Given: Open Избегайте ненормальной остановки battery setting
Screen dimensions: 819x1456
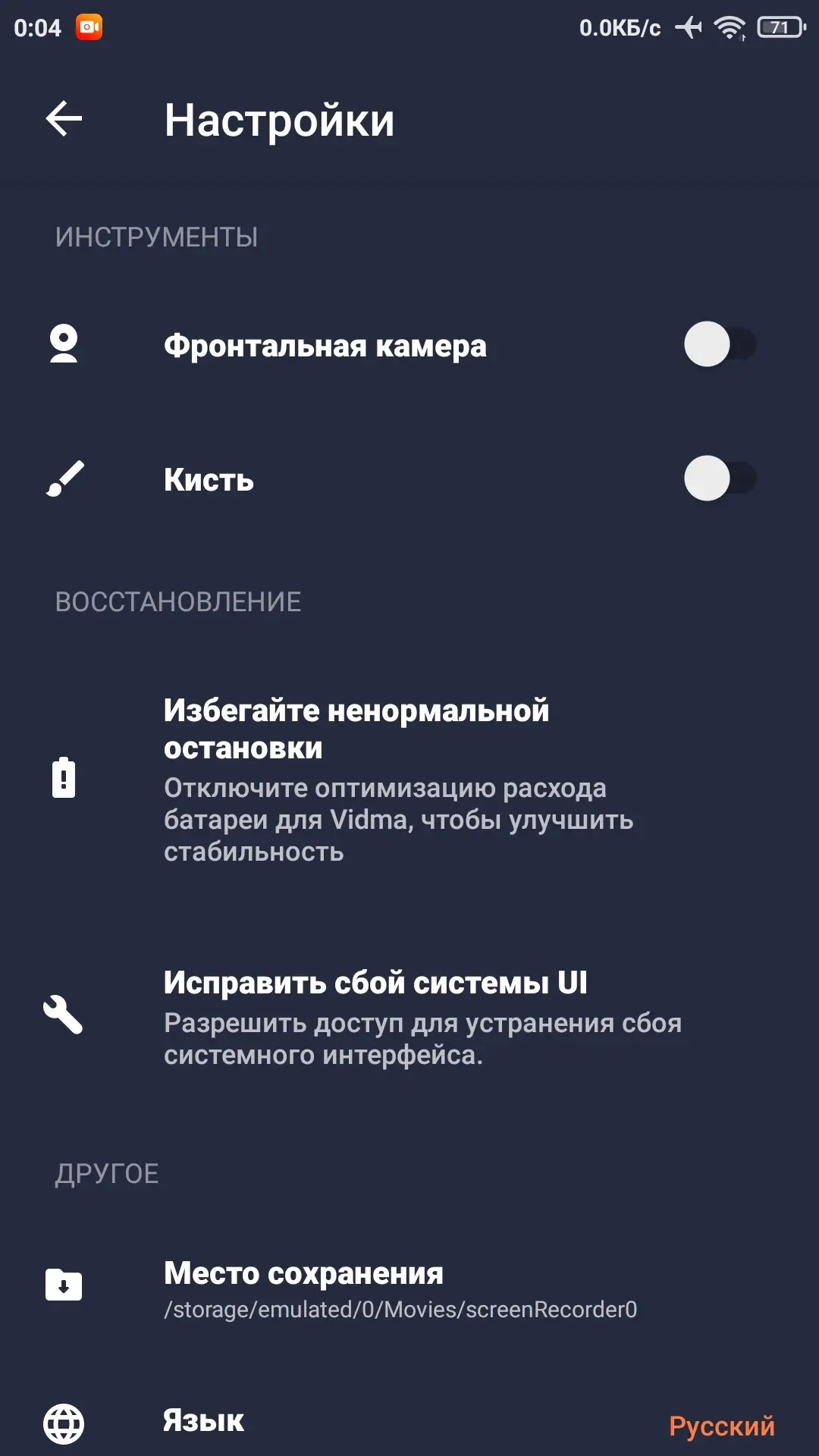Looking at the screenshot, I should [x=398, y=779].
